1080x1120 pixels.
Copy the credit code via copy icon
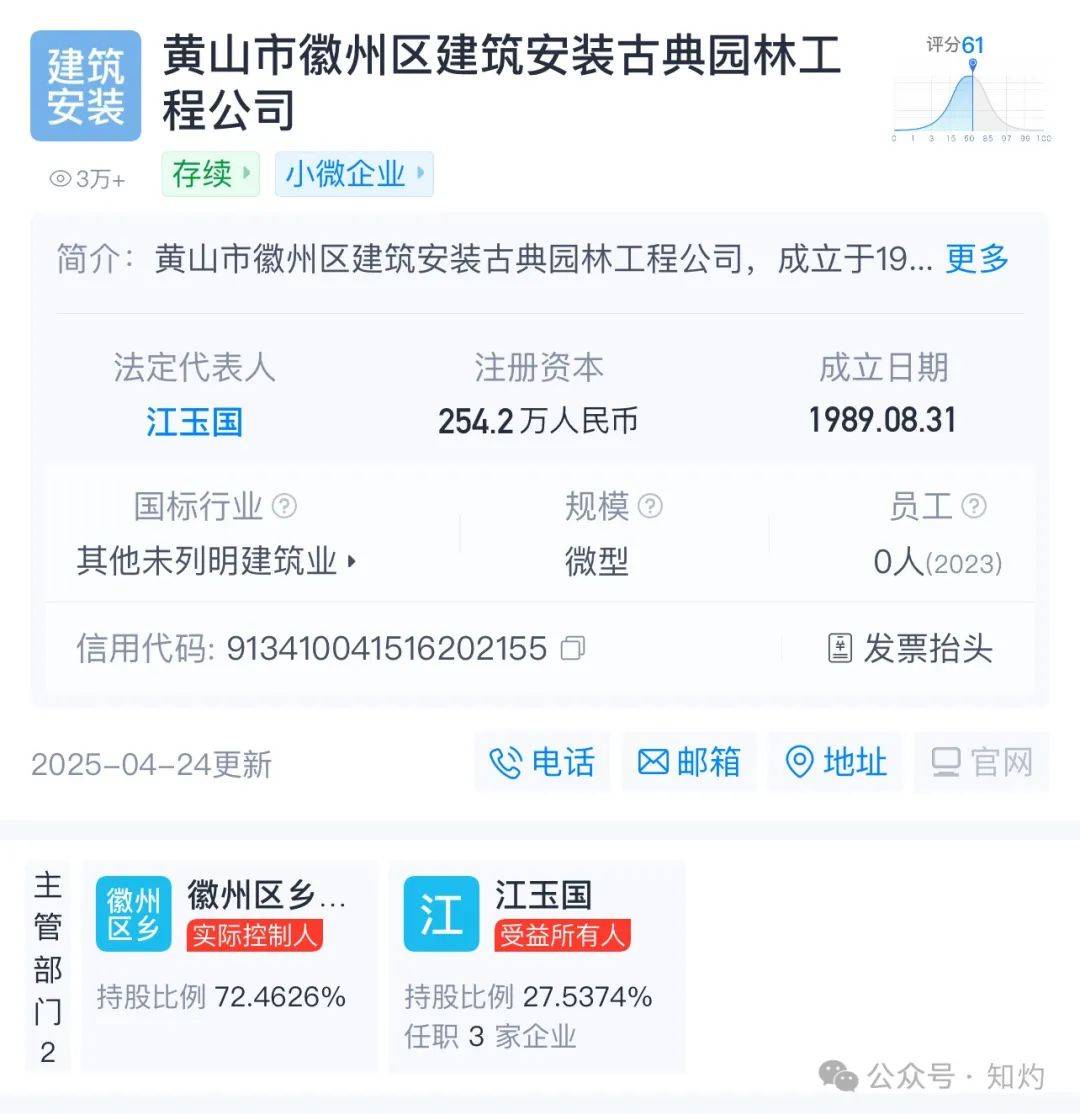pos(572,649)
